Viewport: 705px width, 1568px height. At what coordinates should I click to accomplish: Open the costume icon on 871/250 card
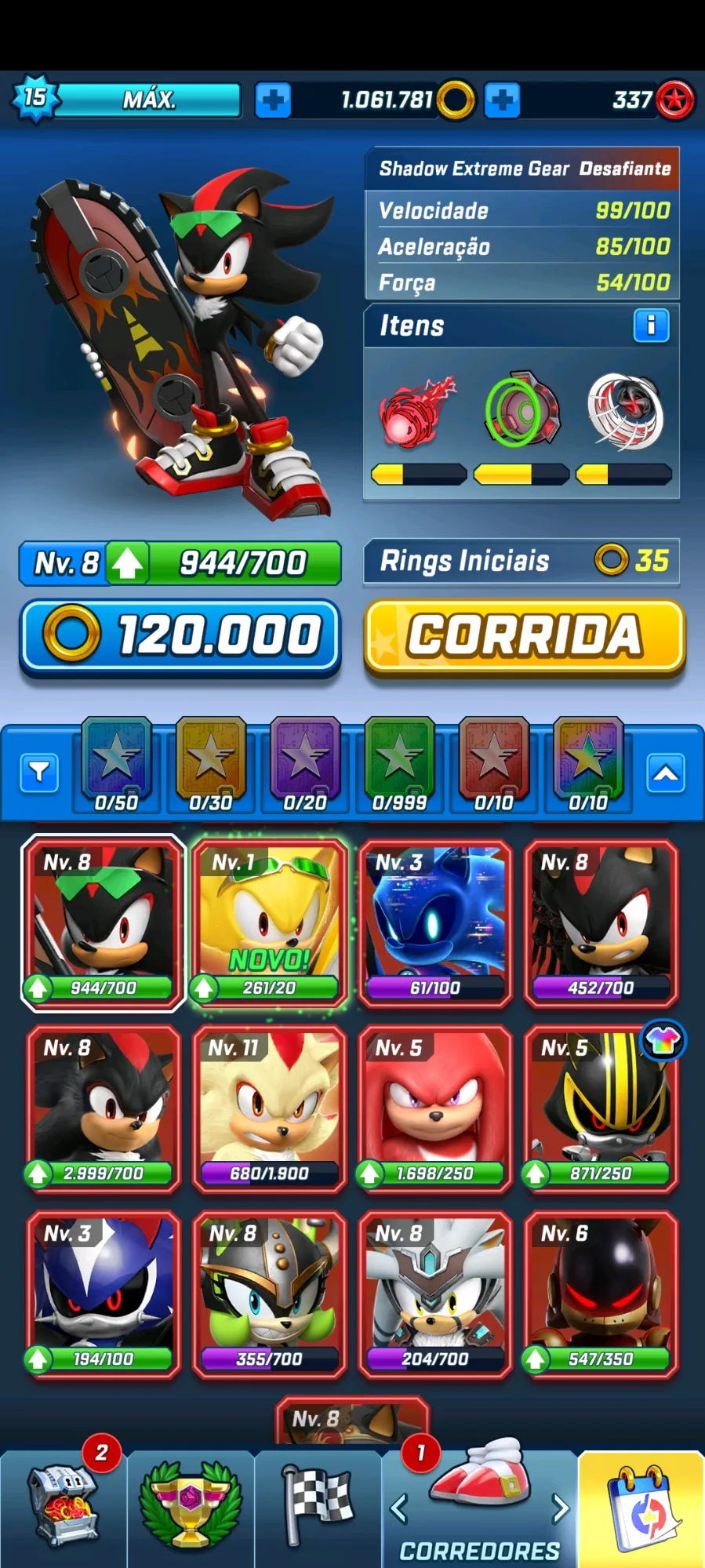tap(663, 1041)
